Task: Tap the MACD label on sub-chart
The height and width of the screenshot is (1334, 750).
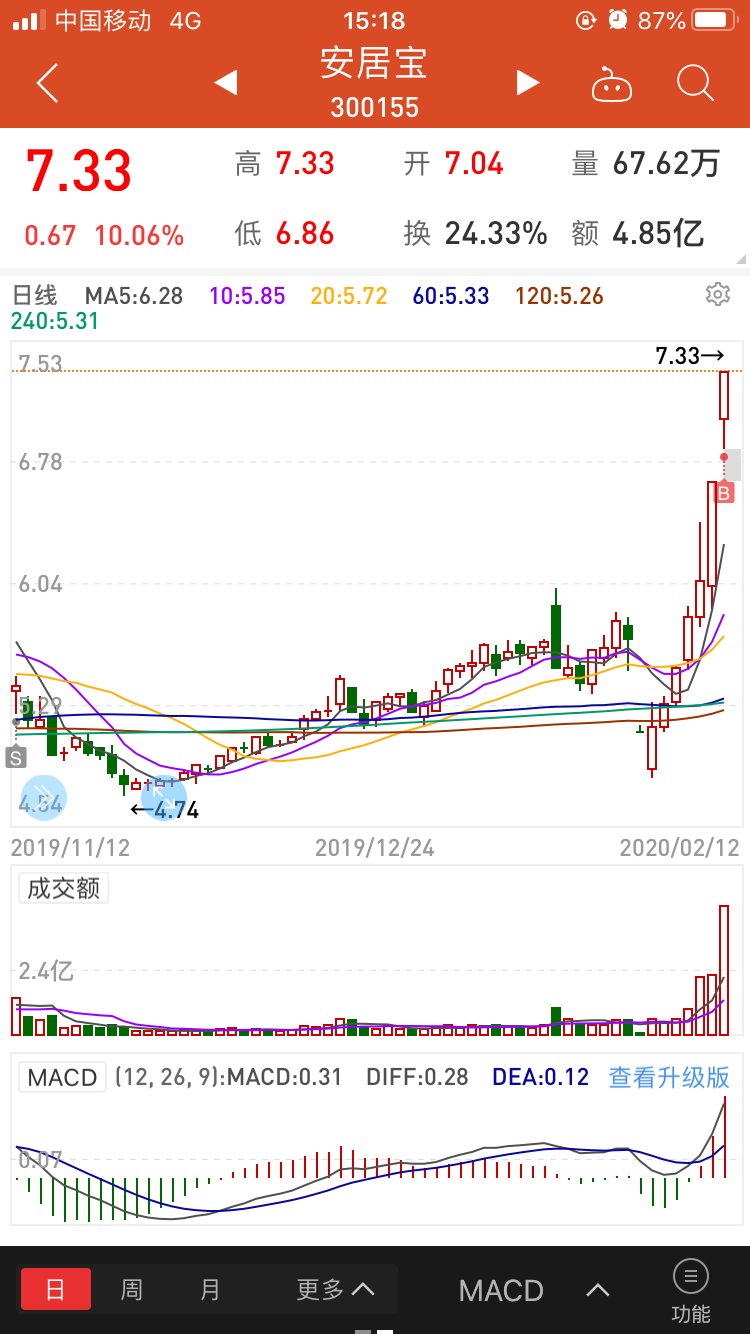Action: [x=63, y=1077]
